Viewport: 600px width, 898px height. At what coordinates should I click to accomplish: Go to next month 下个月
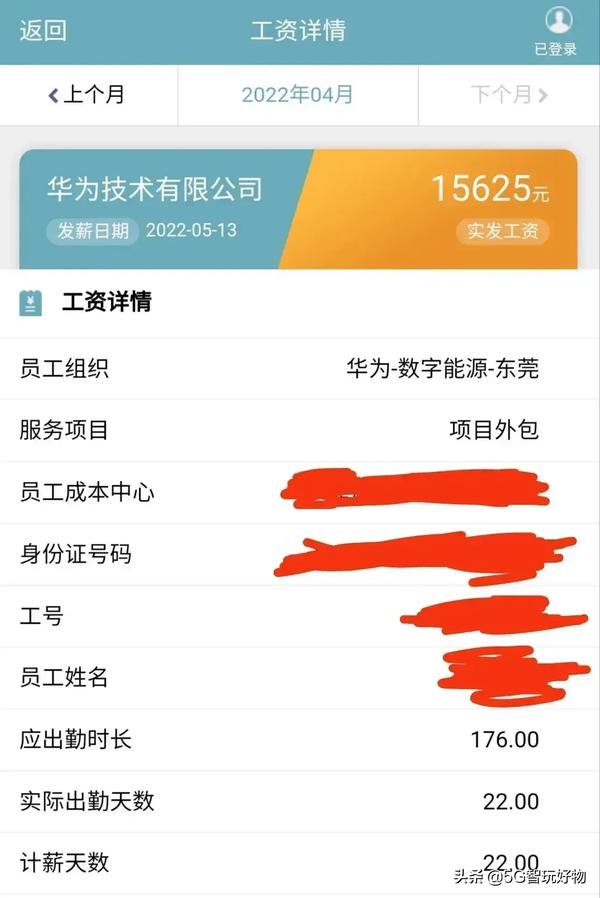[x=509, y=95]
